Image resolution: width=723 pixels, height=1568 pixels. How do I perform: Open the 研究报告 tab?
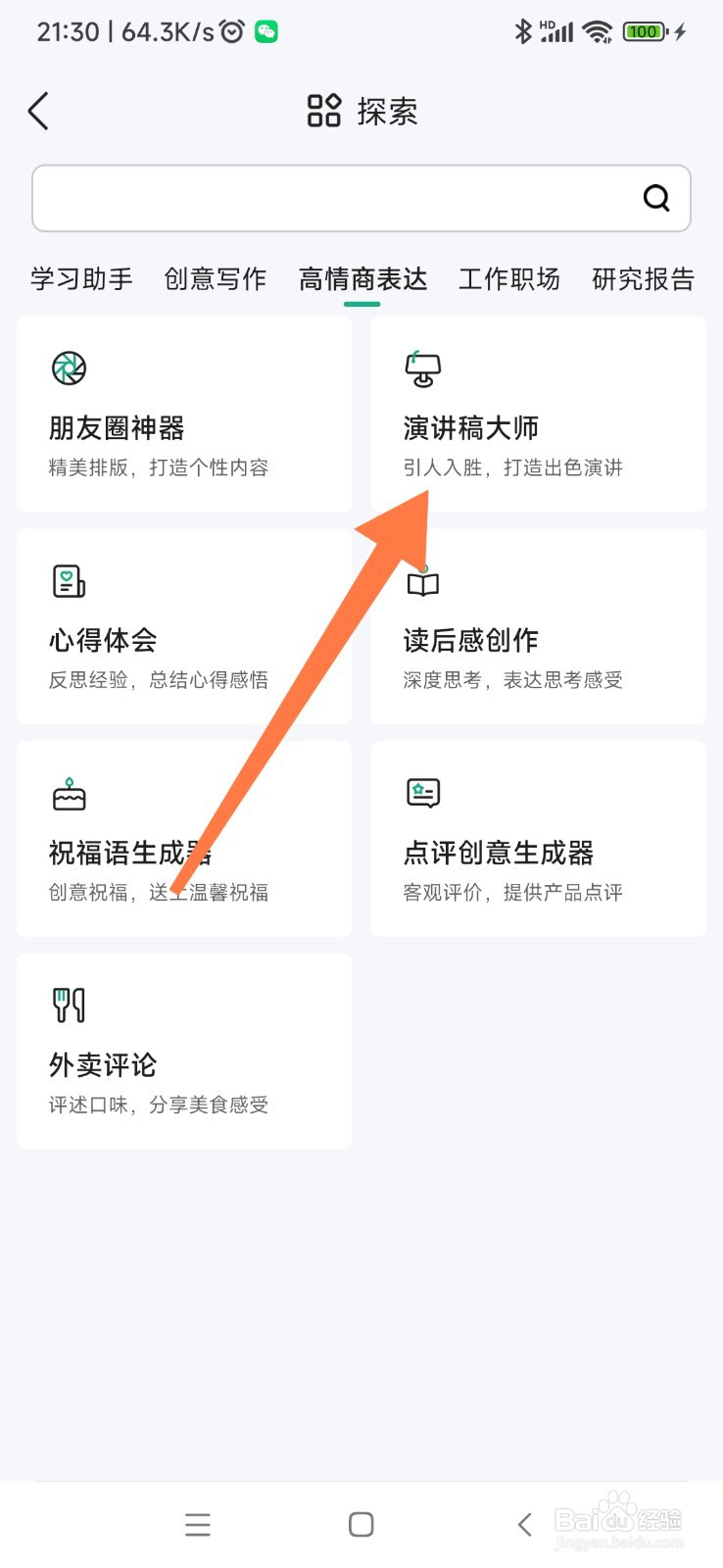coord(644,279)
